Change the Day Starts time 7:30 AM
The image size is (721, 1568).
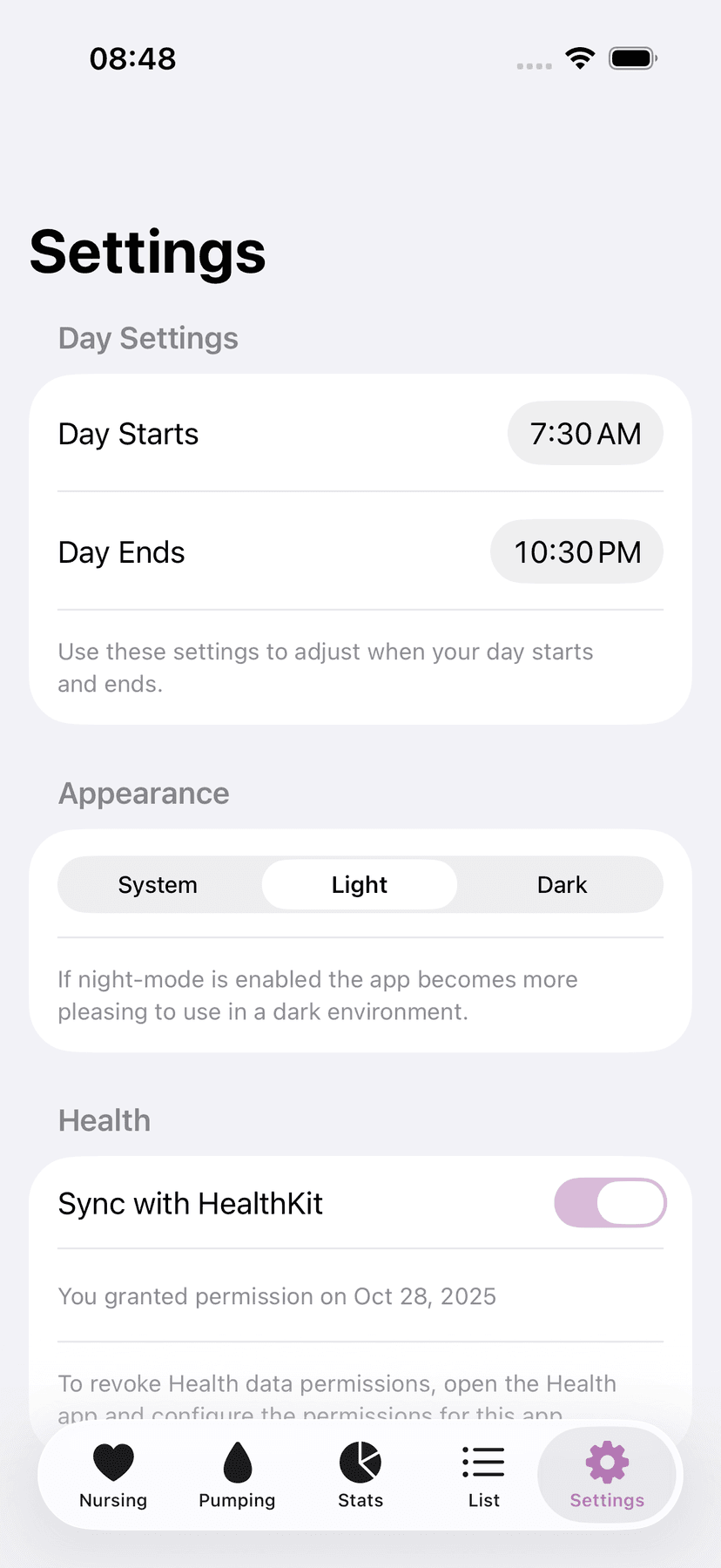pyautogui.click(x=585, y=434)
